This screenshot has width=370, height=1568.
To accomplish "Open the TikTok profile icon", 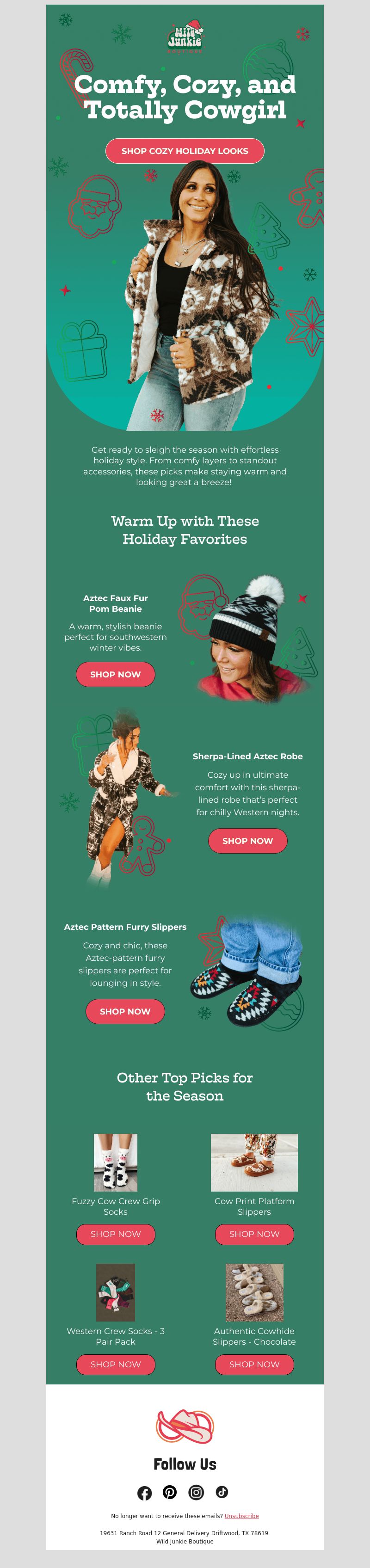I will click(x=222, y=1491).
